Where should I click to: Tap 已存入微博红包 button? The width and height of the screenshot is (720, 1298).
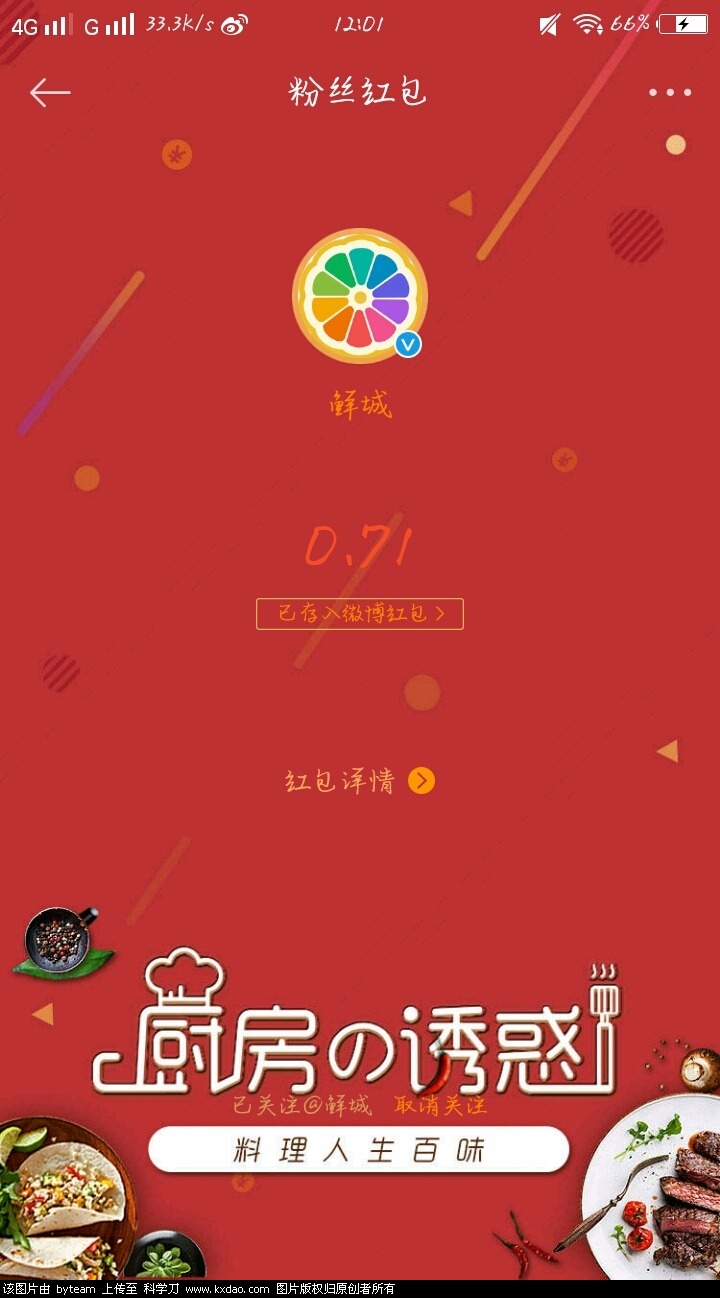coord(360,613)
